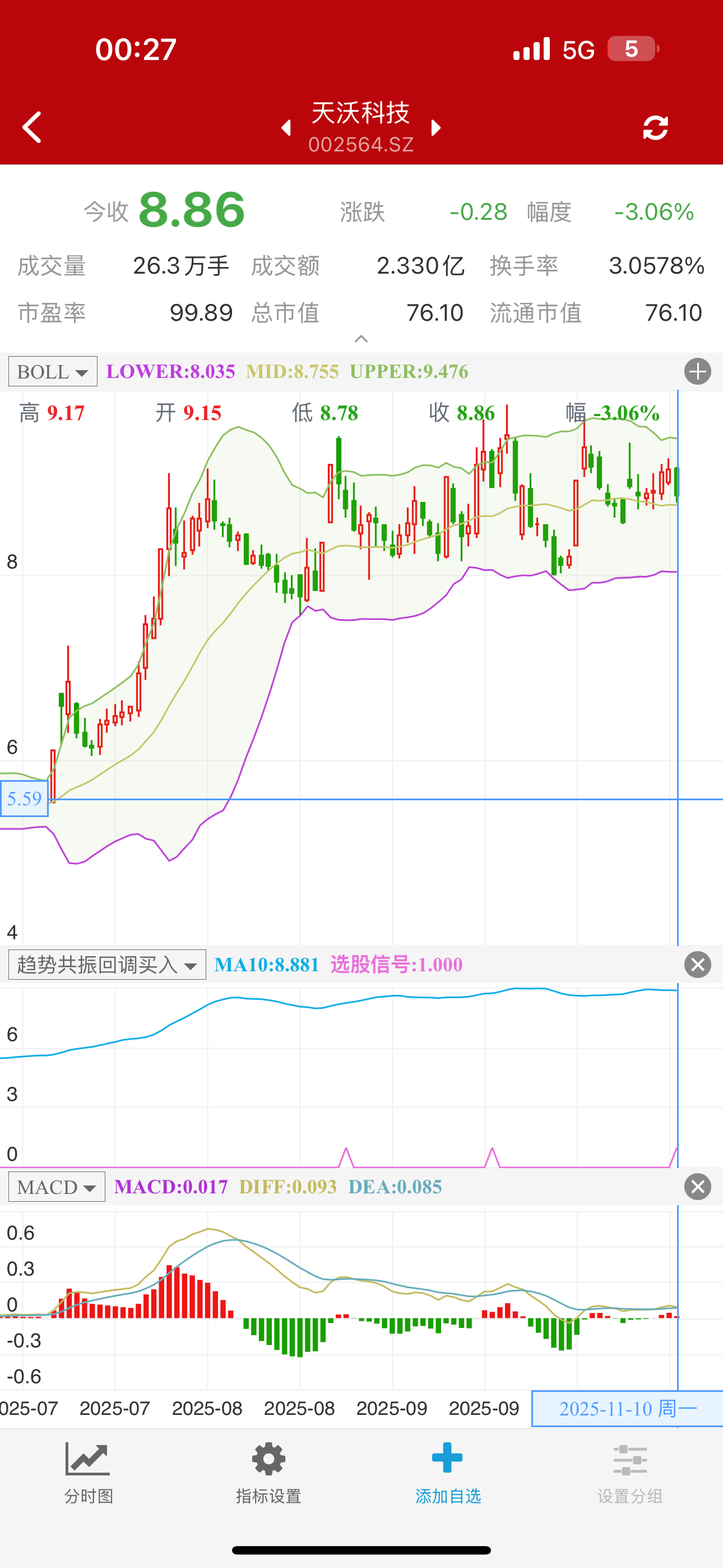Close the 趋势共振回调买入 indicator panel

click(697, 965)
